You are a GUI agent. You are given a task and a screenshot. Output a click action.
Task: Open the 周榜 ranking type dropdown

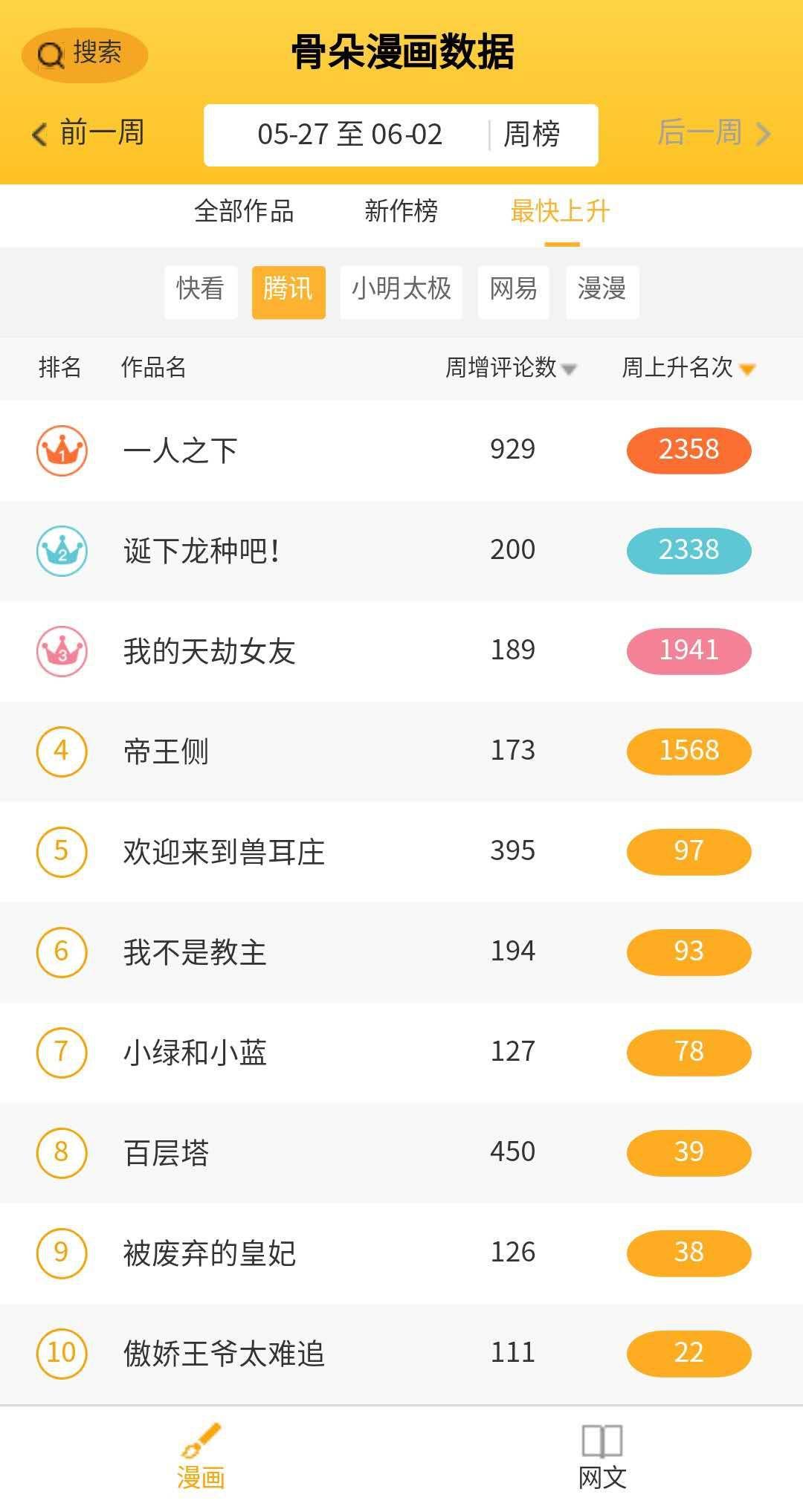pyautogui.click(x=532, y=135)
